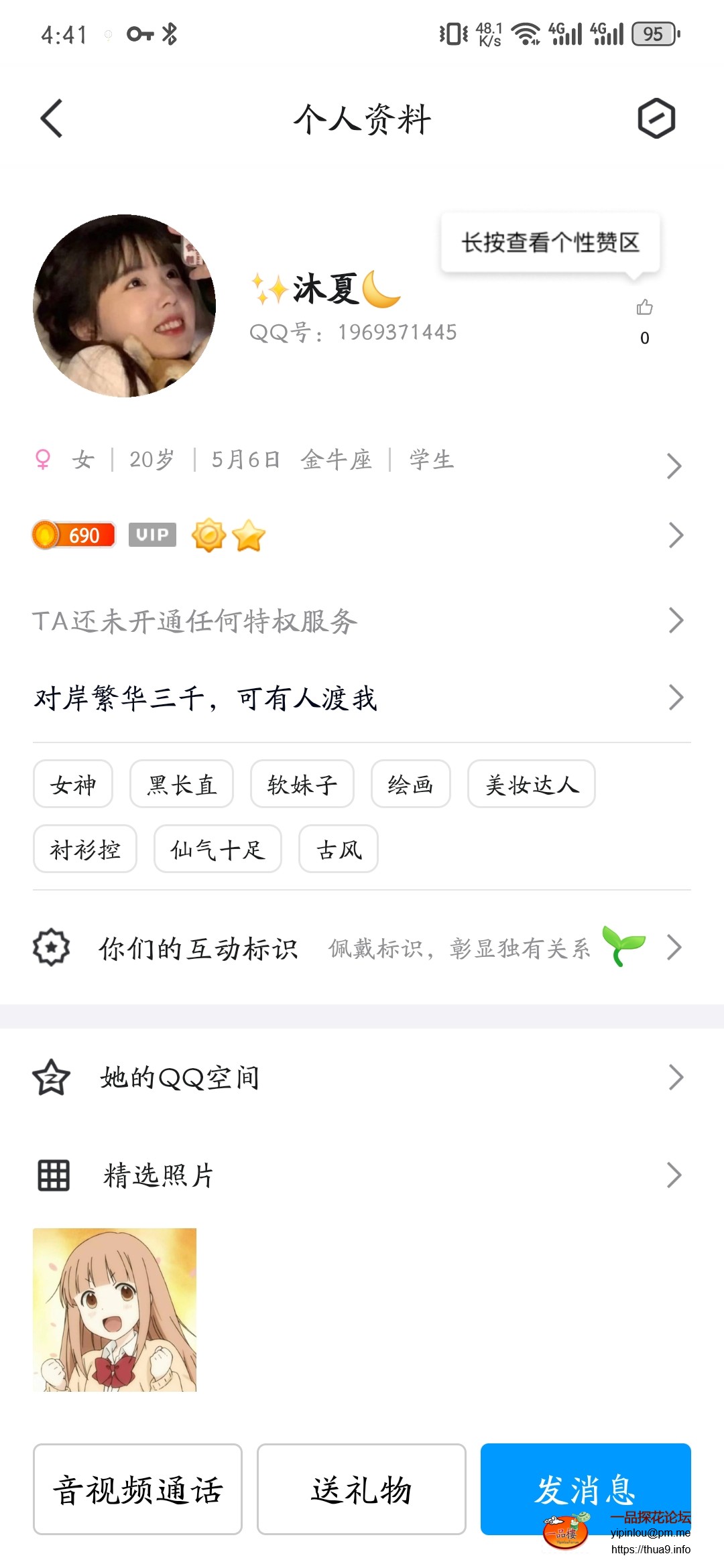Viewport: 724px width, 1568px height.
Task: Tap the back arrow to exit profile
Action: (52, 119)
